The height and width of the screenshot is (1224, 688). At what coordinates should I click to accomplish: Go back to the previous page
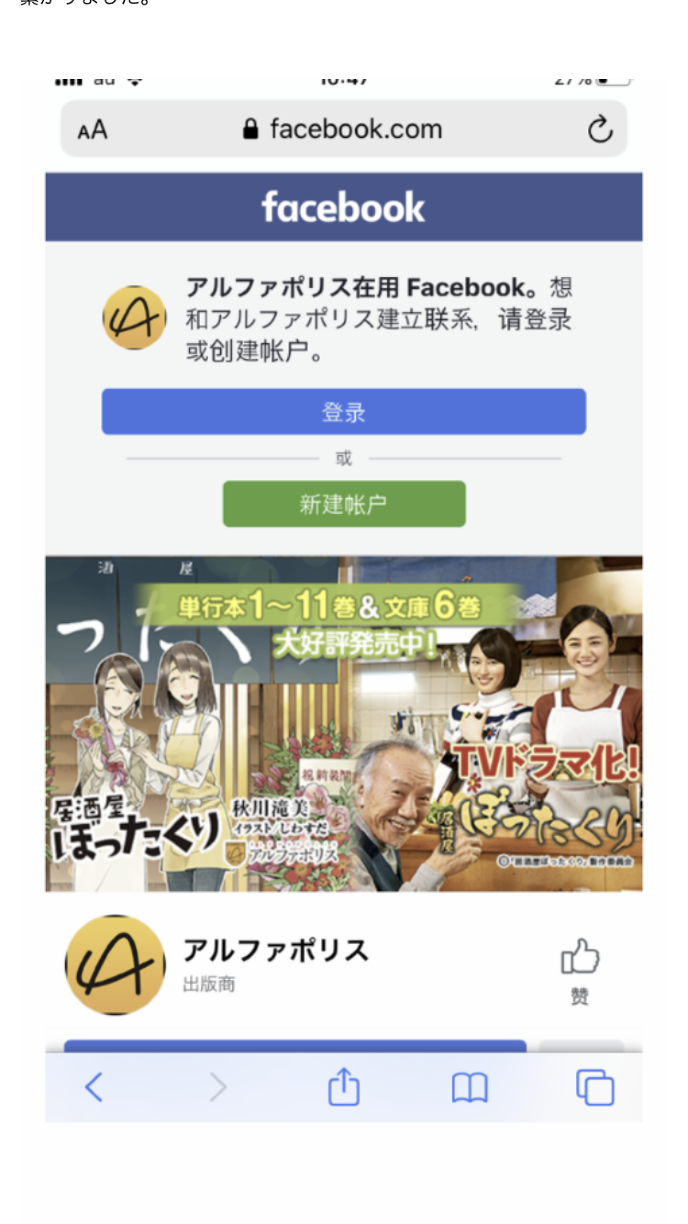[93, 1087]
